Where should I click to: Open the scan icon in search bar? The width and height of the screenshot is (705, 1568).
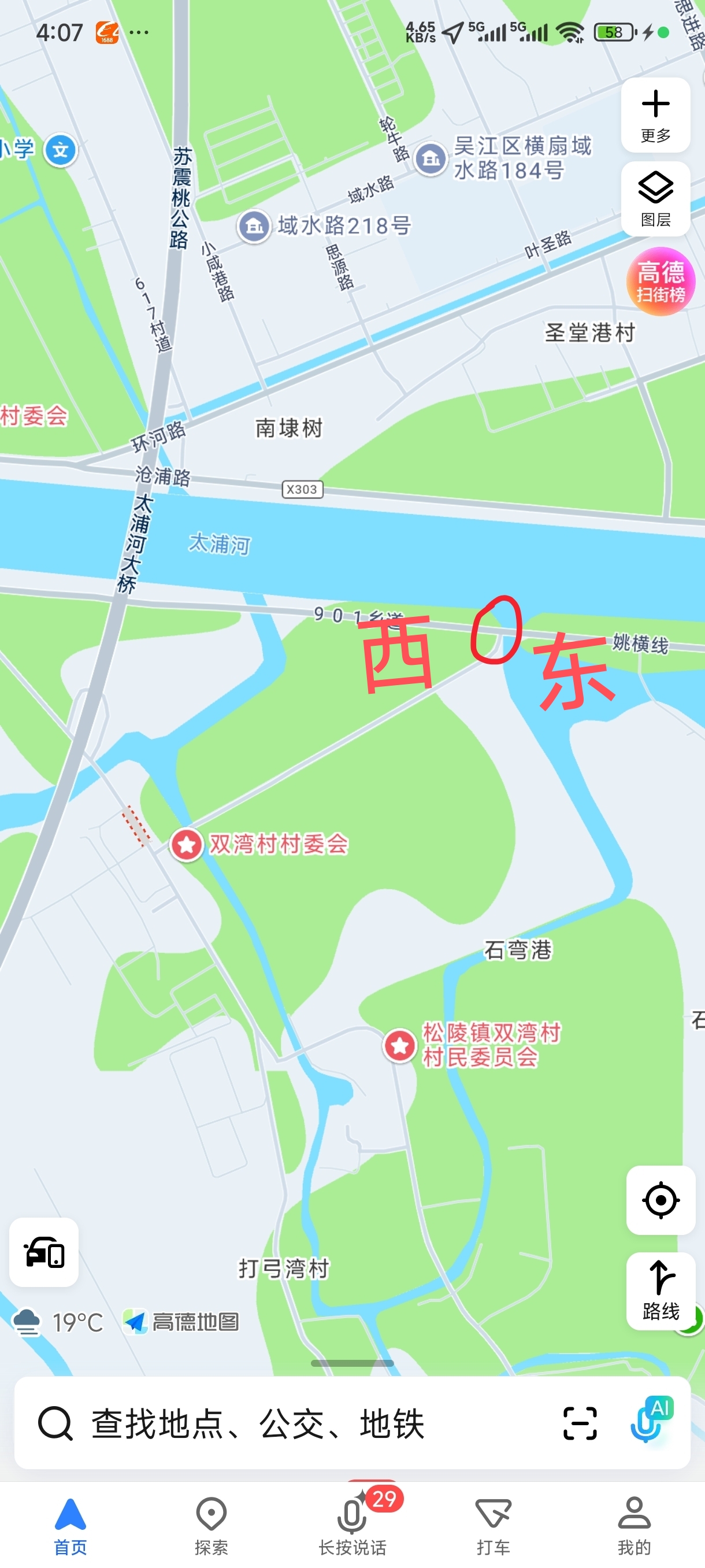coord(579,1423)
